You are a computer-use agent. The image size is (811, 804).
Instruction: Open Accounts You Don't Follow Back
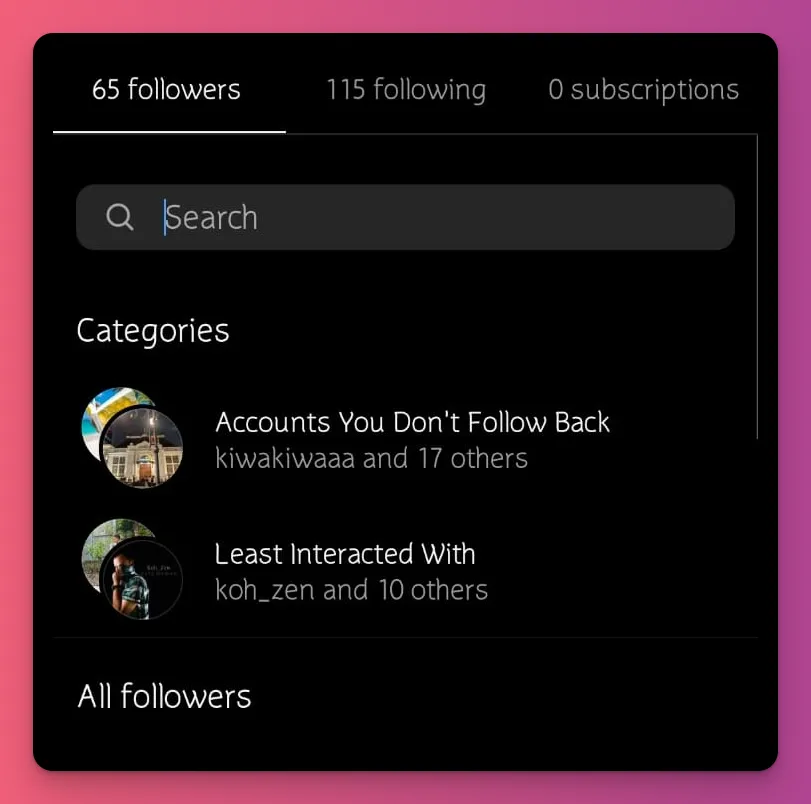click(412, 440)
